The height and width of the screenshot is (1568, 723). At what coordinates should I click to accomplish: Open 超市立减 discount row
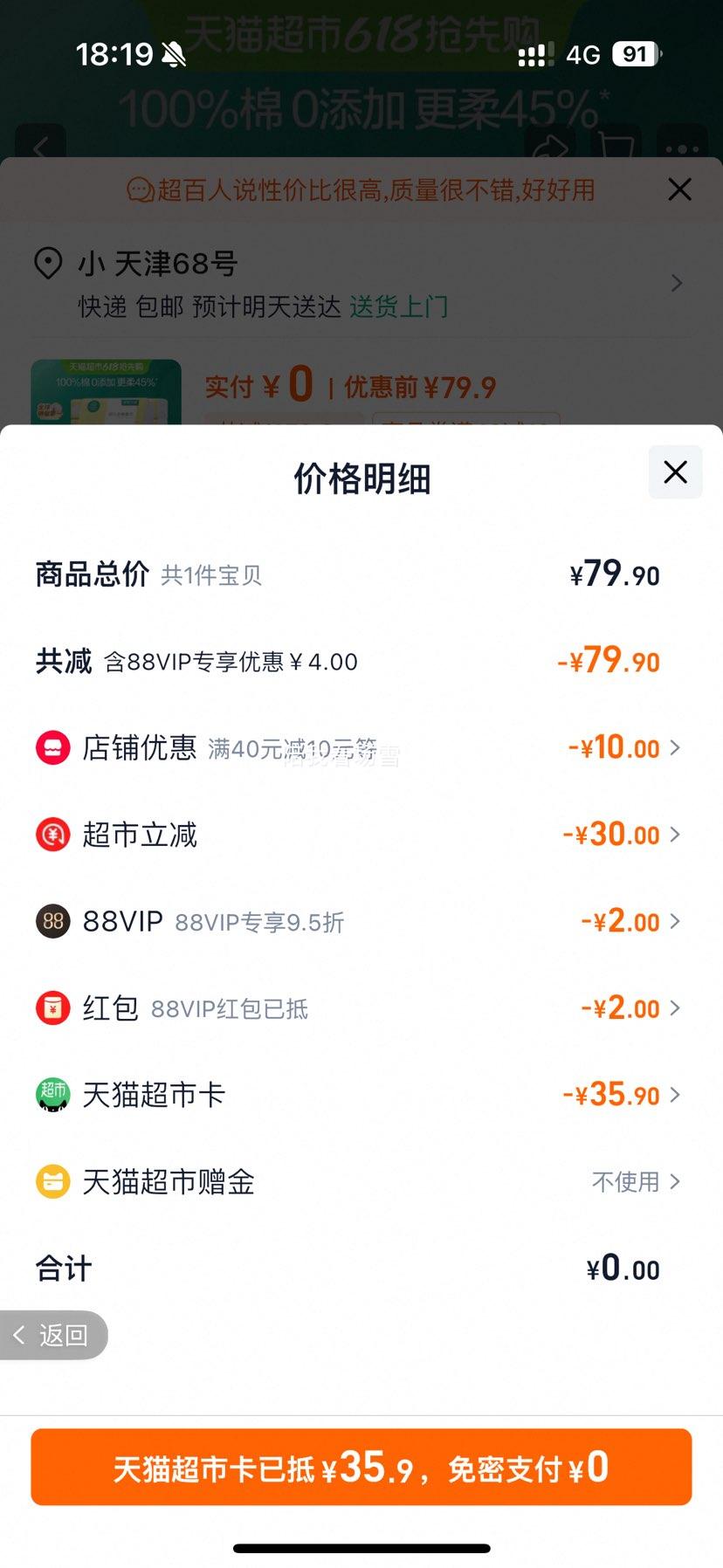coord(361,835)
